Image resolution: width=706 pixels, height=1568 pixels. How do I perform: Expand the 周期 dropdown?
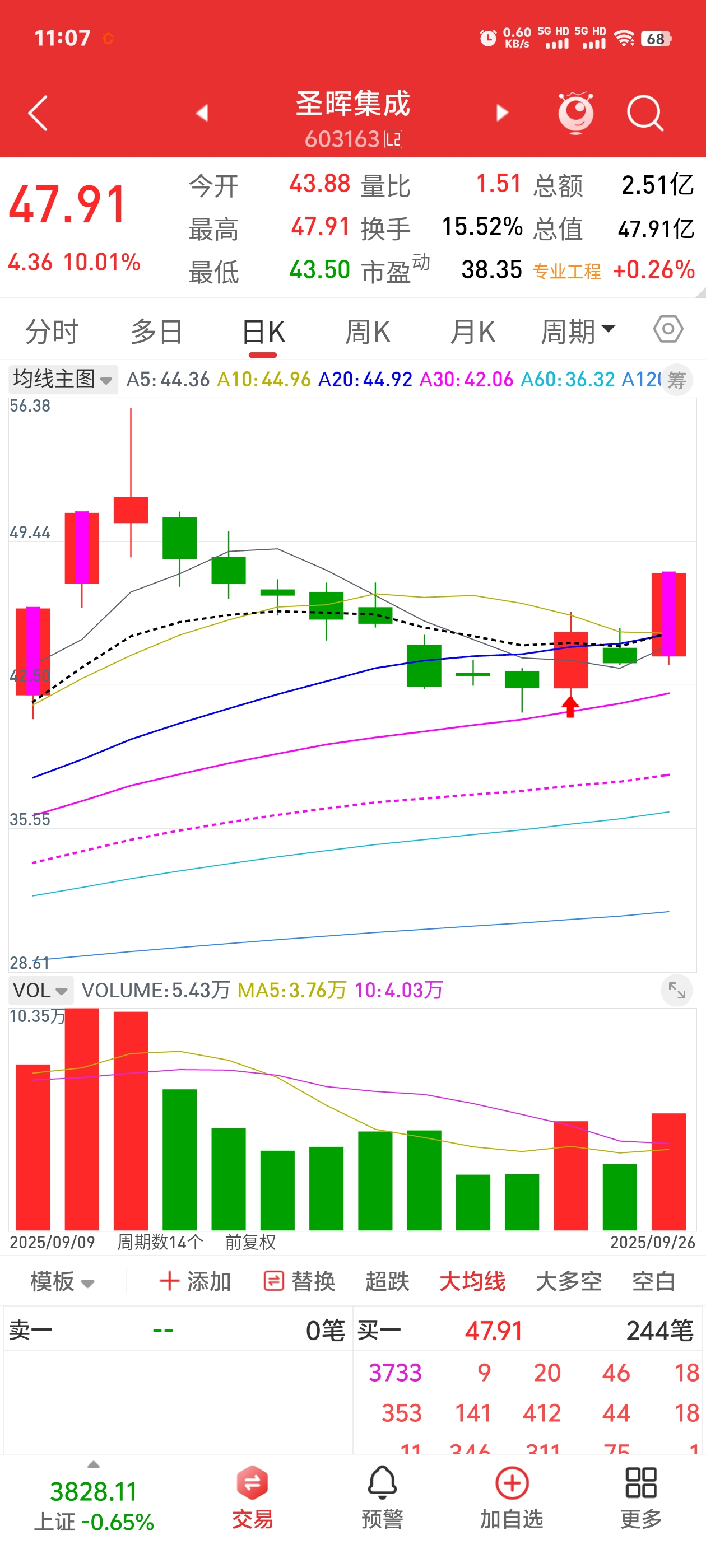pyautogui.click(x=578, y=332)
